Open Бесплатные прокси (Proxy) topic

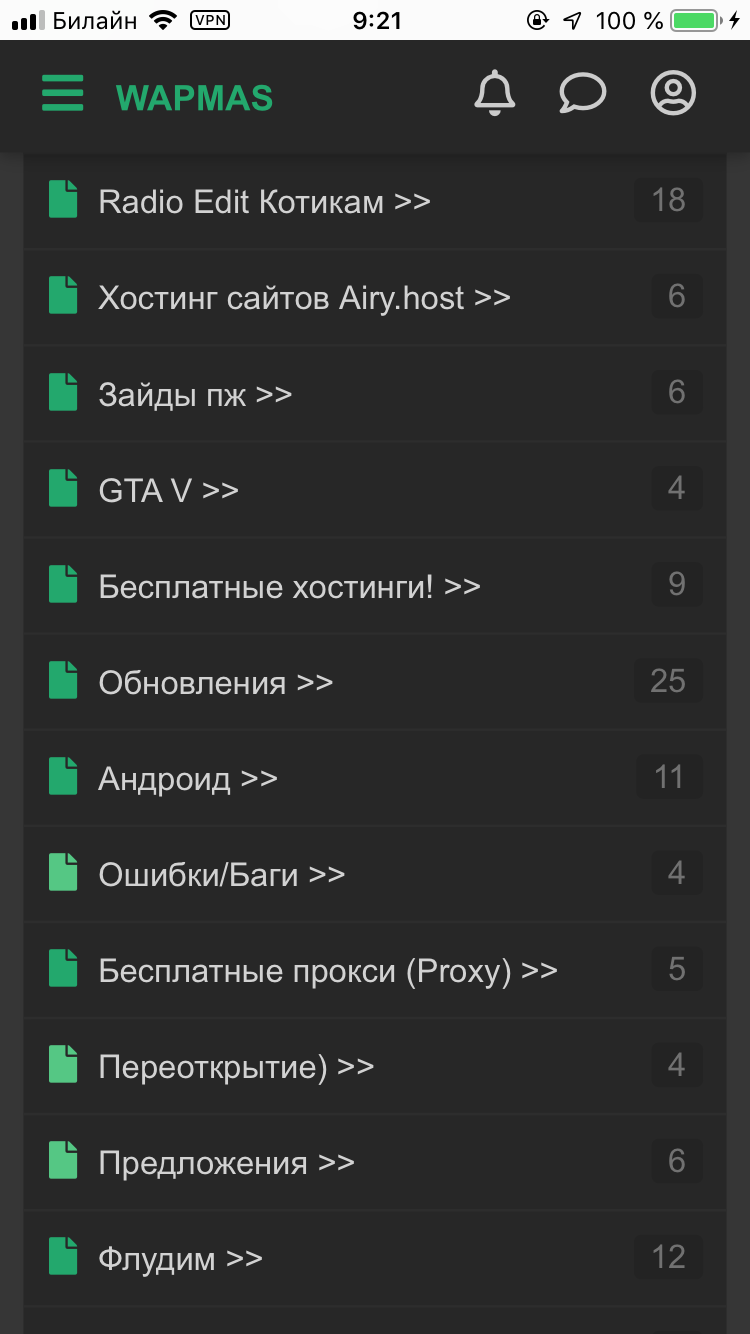click(327, 971)
